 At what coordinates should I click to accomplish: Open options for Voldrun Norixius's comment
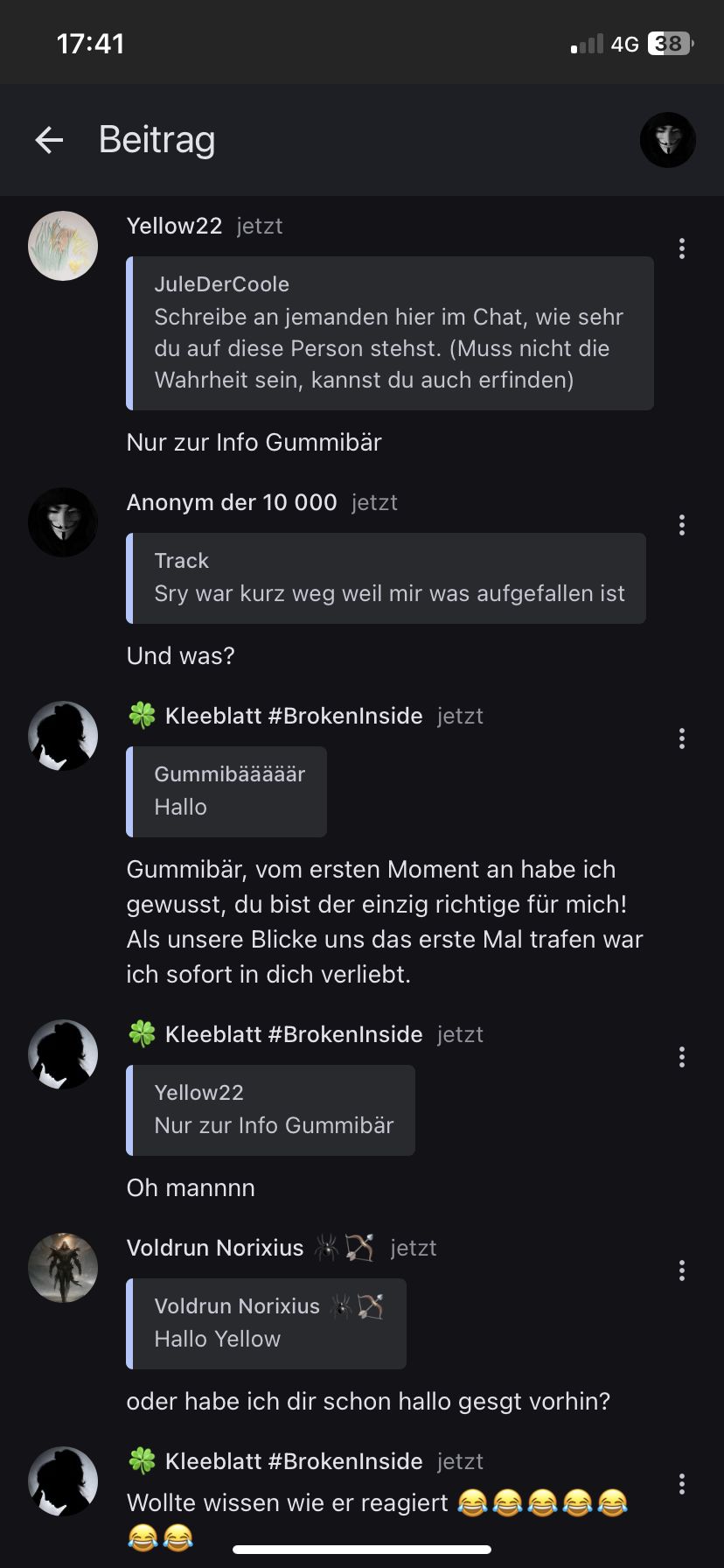681,1270
